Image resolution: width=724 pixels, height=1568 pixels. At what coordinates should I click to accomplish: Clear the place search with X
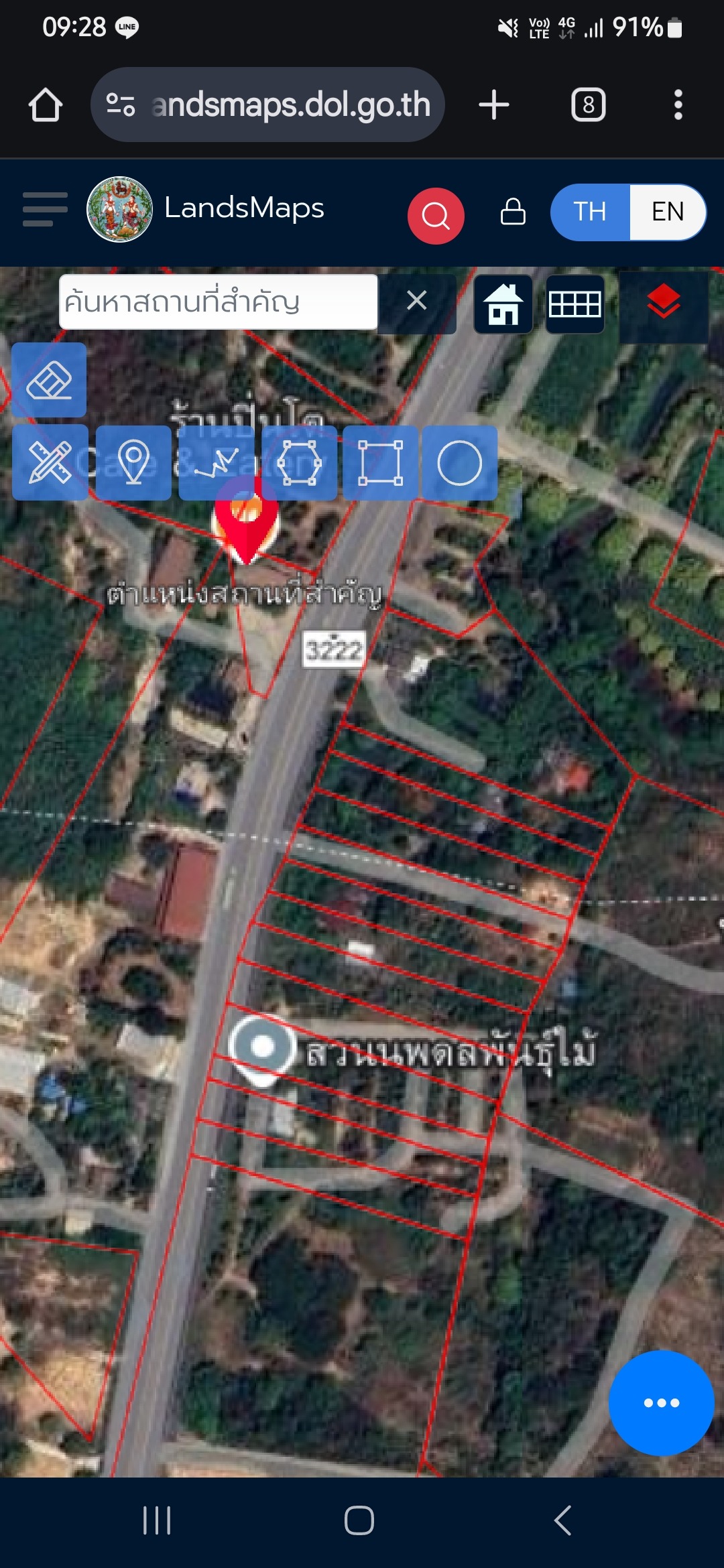coord(417,301)
